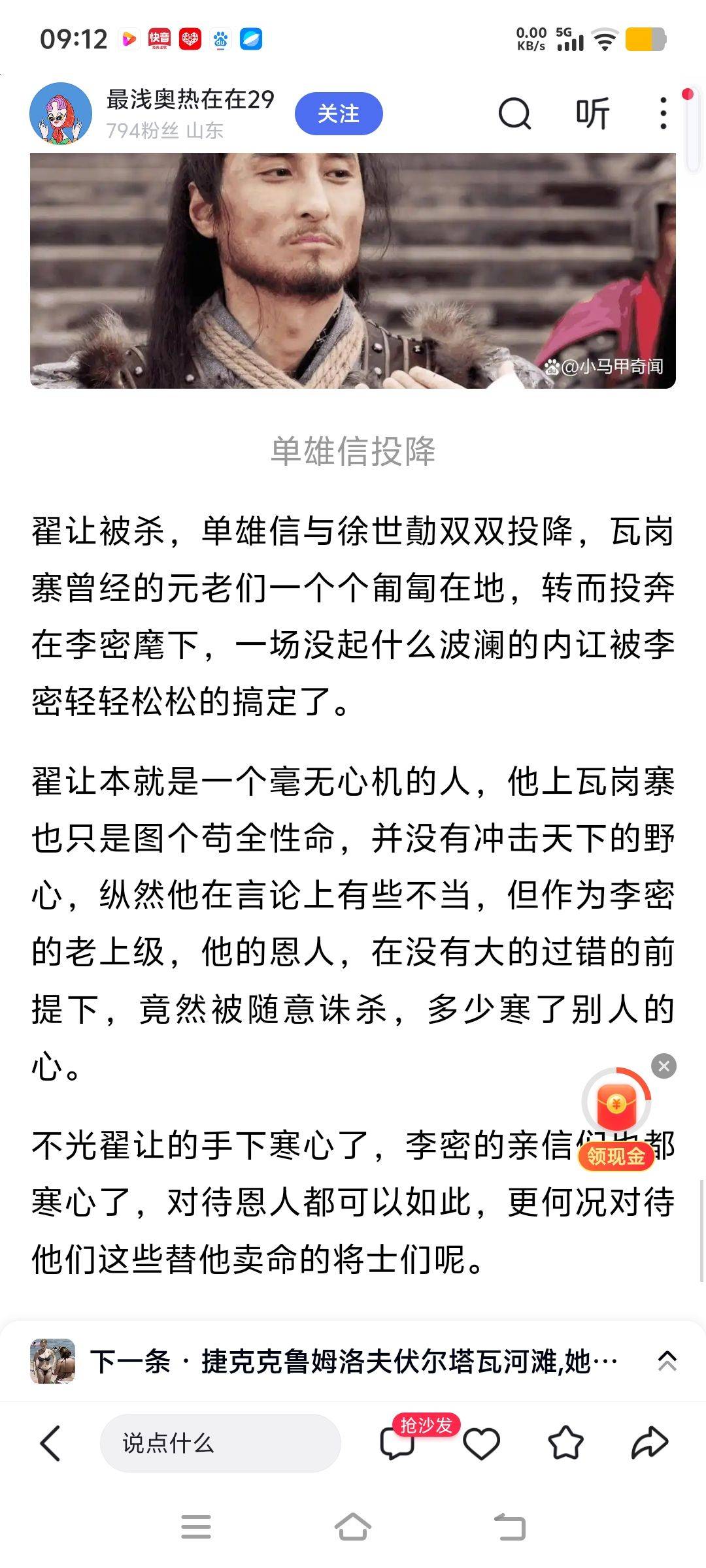Share this article with the arrow icon
The height and width of the screenshot is (1568, 706).
(x=649, y=1443)
